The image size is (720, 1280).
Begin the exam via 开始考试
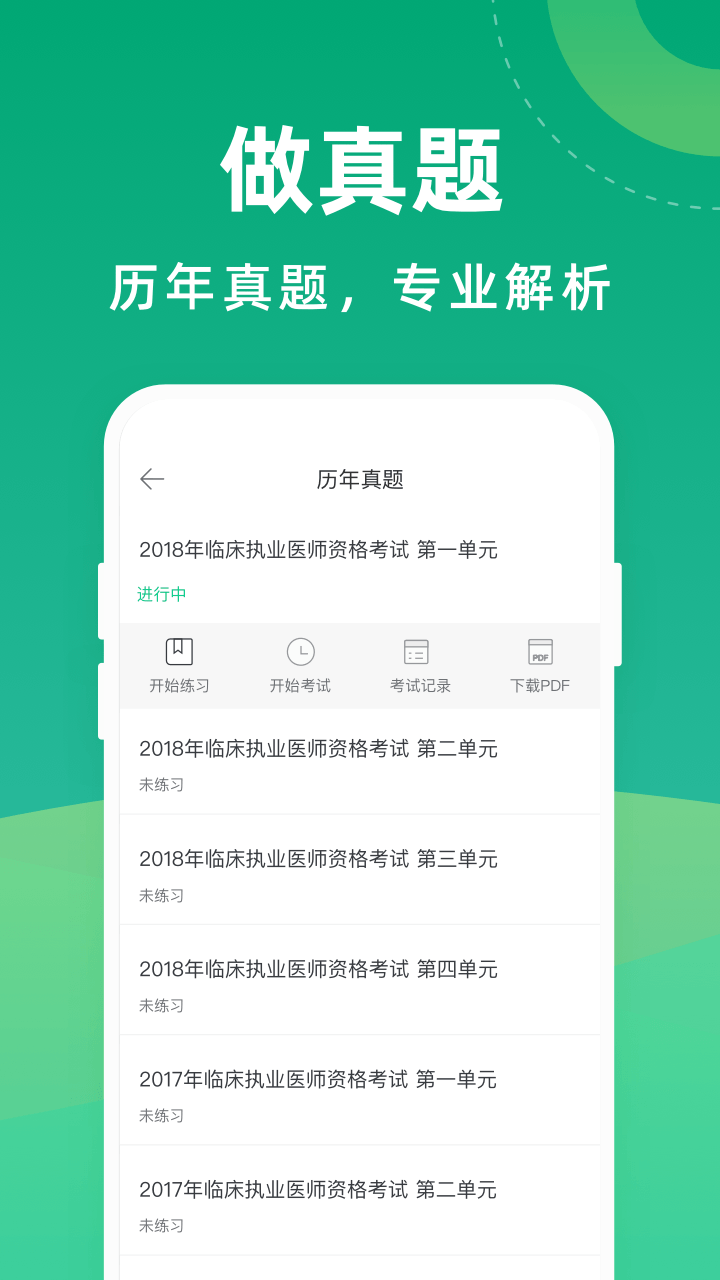(x=301, y=685)
